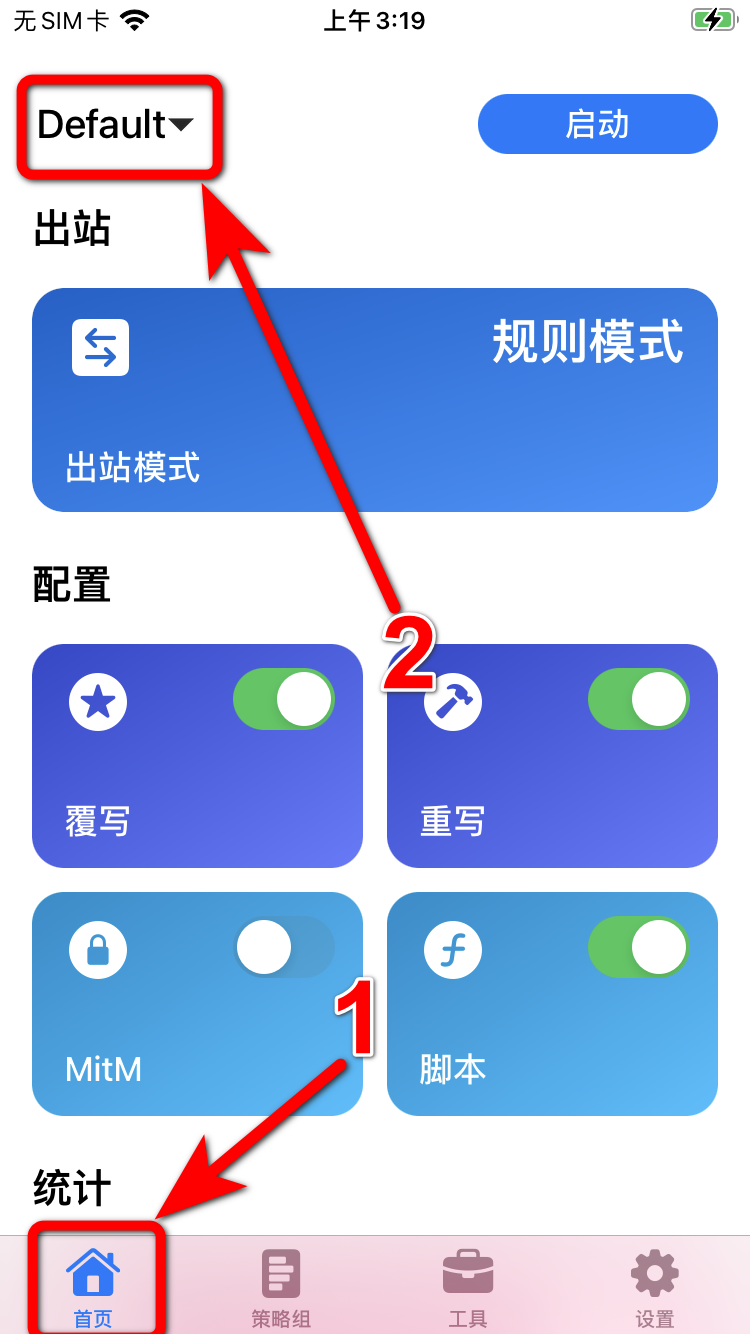The image size is (750, 1334).
Task: Disable the 重写 rewrite switch
Action: (639, 699)
